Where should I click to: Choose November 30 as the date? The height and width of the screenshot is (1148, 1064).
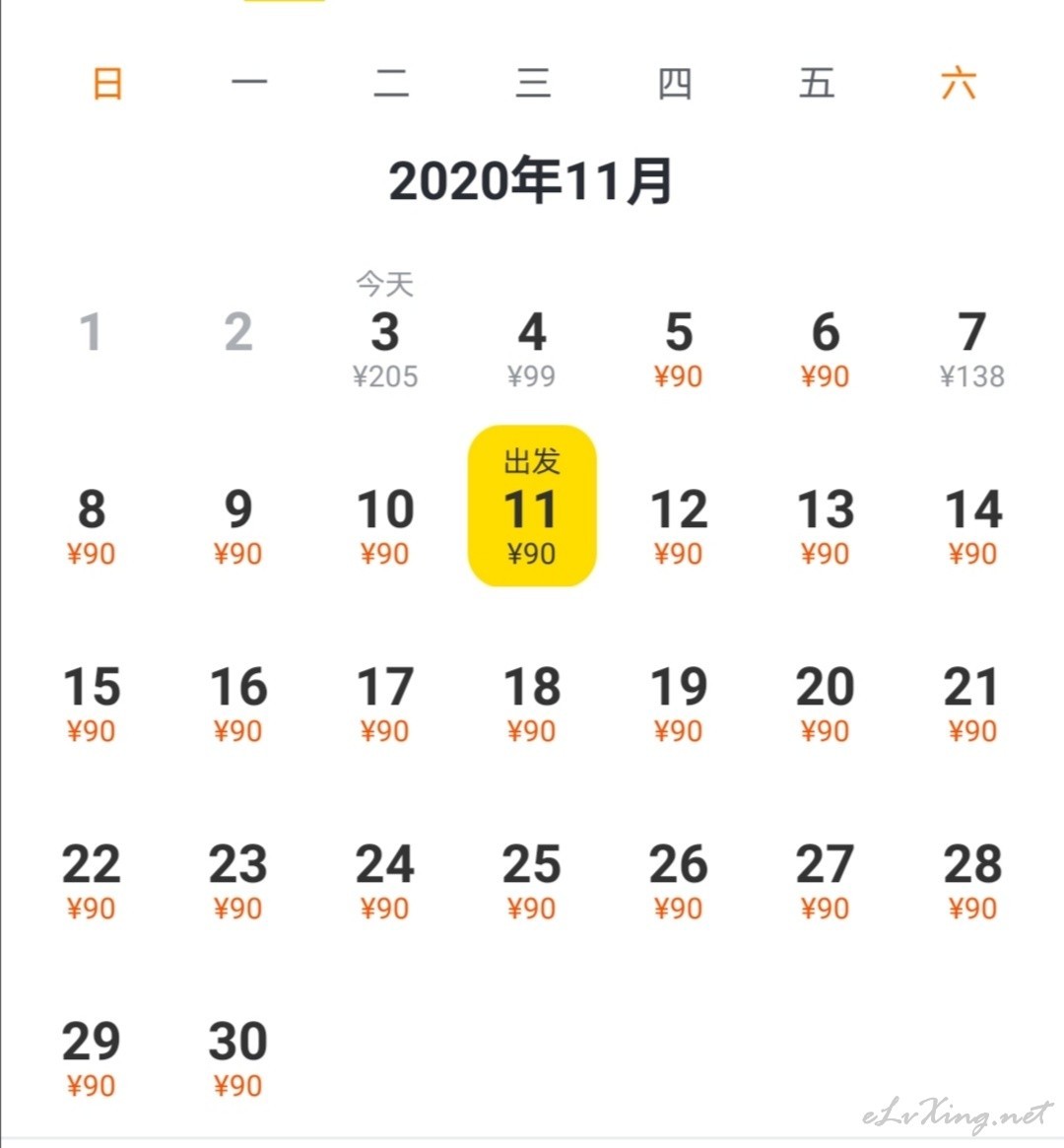point(237,1054)
